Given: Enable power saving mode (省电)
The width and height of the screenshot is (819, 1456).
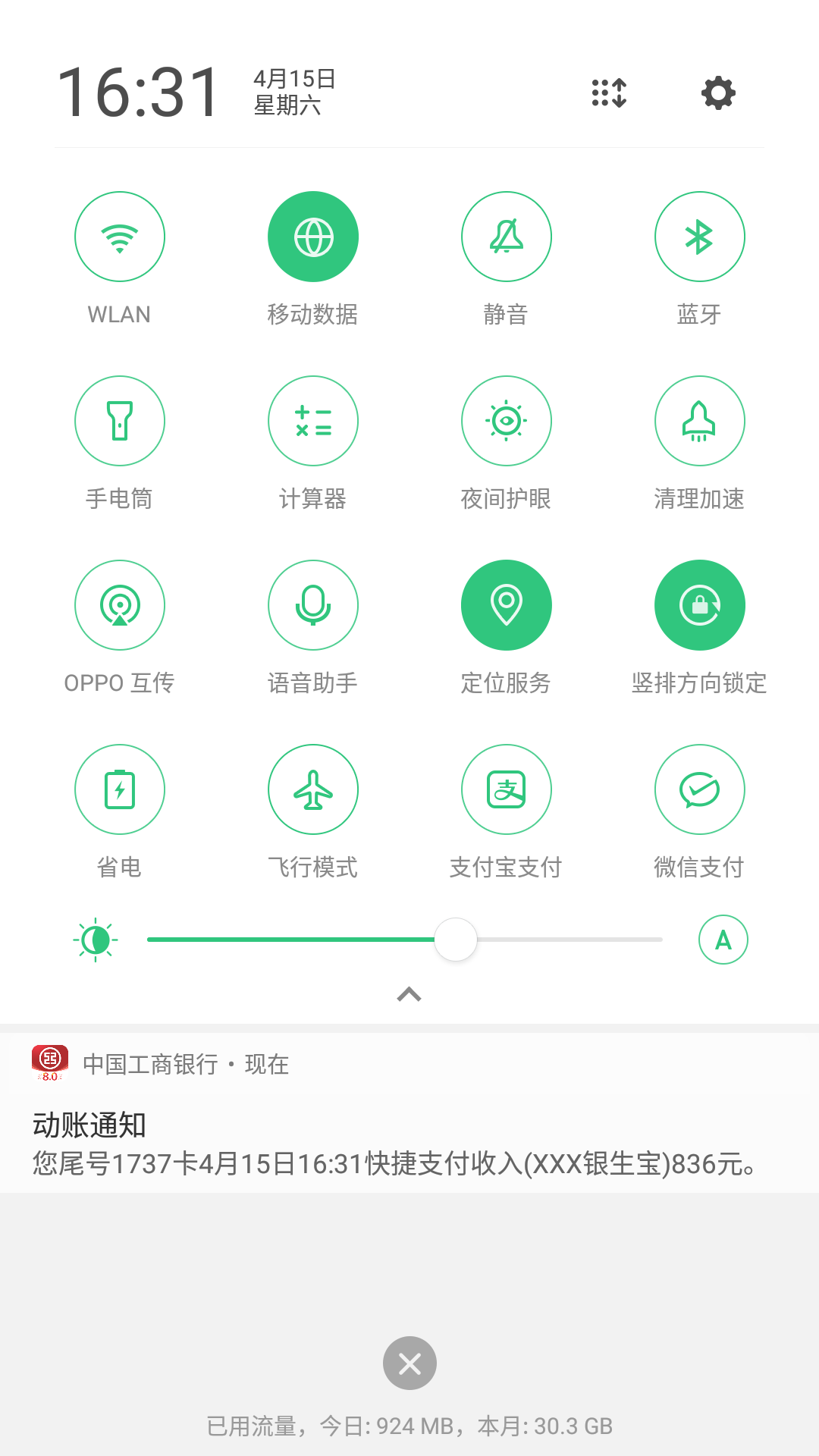Looking at the screenshot, I should [x=120, y=789].
